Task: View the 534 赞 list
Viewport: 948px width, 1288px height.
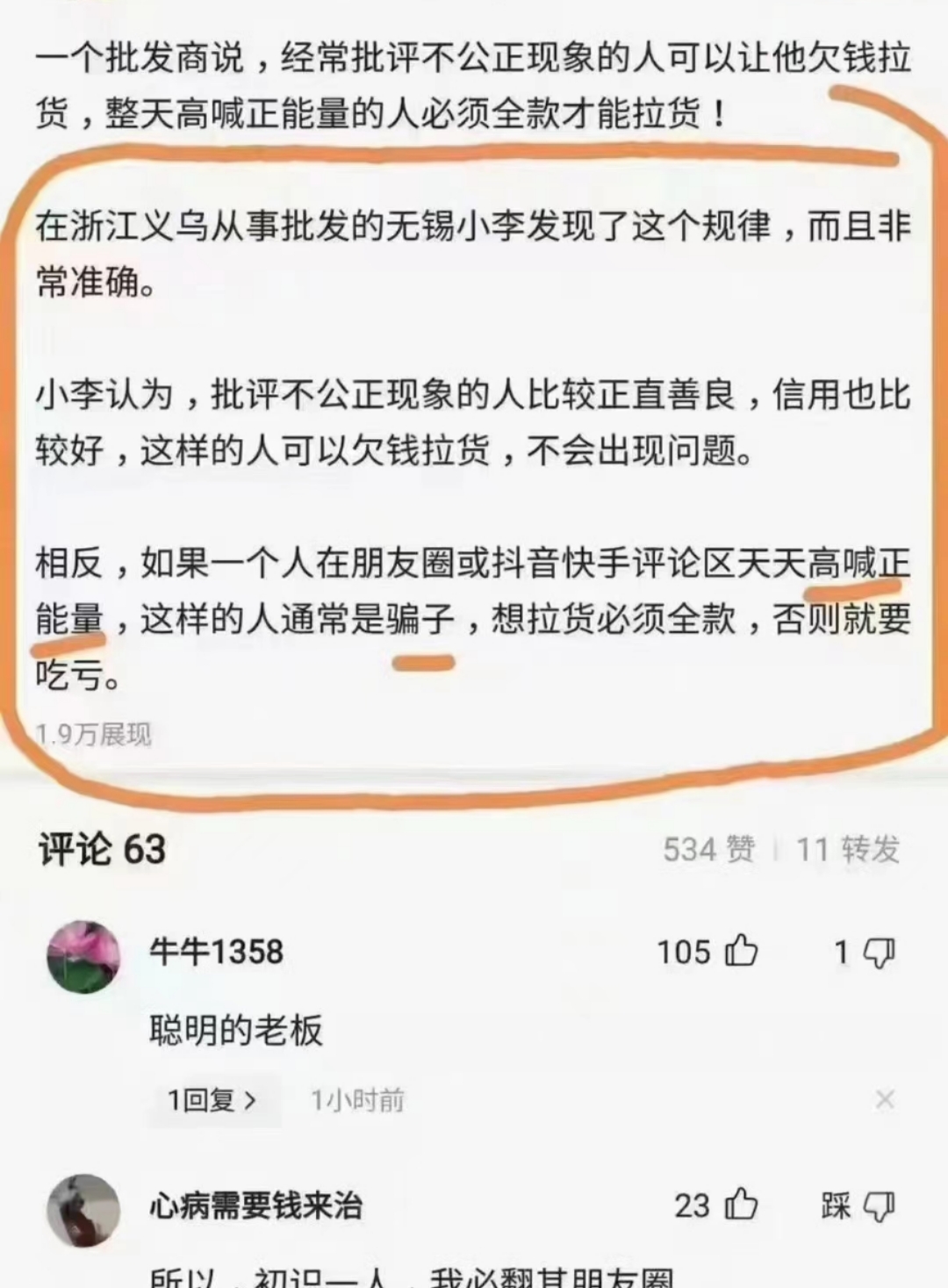Action: click(708, 849)
